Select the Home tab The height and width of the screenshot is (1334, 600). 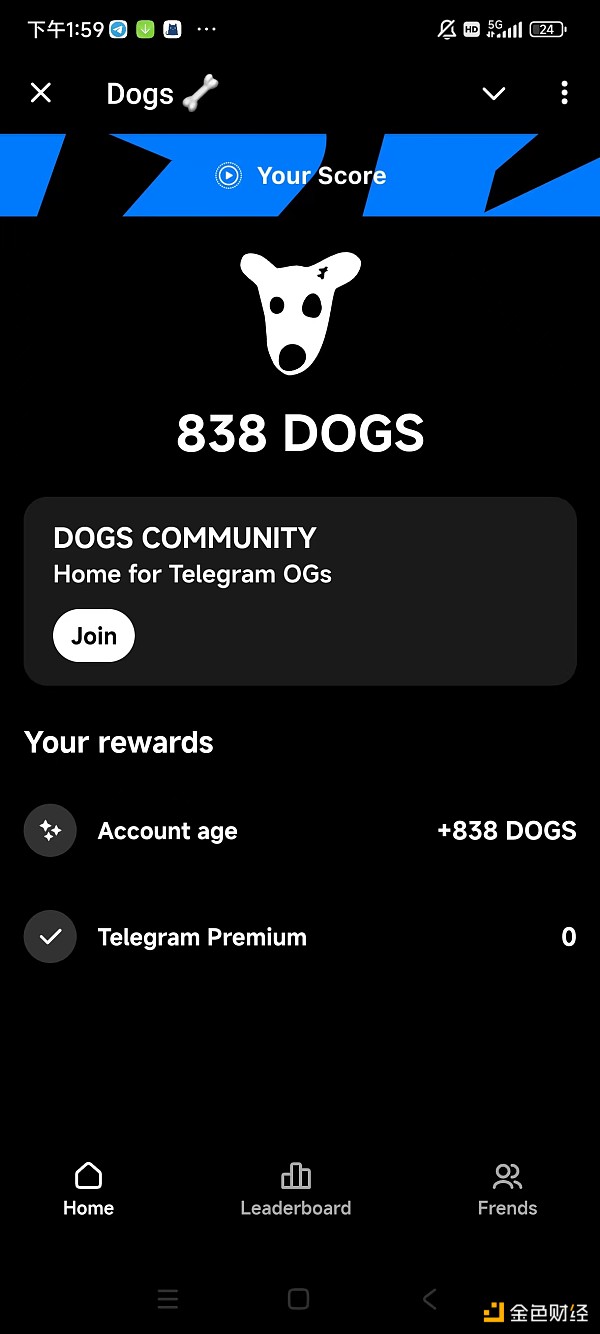88,1189
